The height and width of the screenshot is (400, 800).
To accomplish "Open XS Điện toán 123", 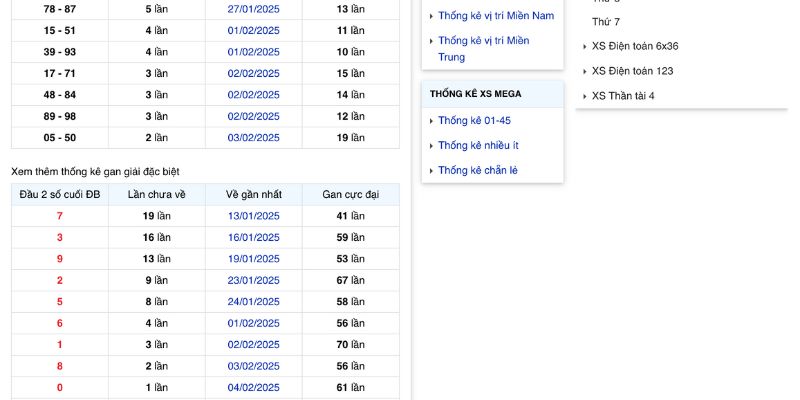I will [x=632, y=71].
